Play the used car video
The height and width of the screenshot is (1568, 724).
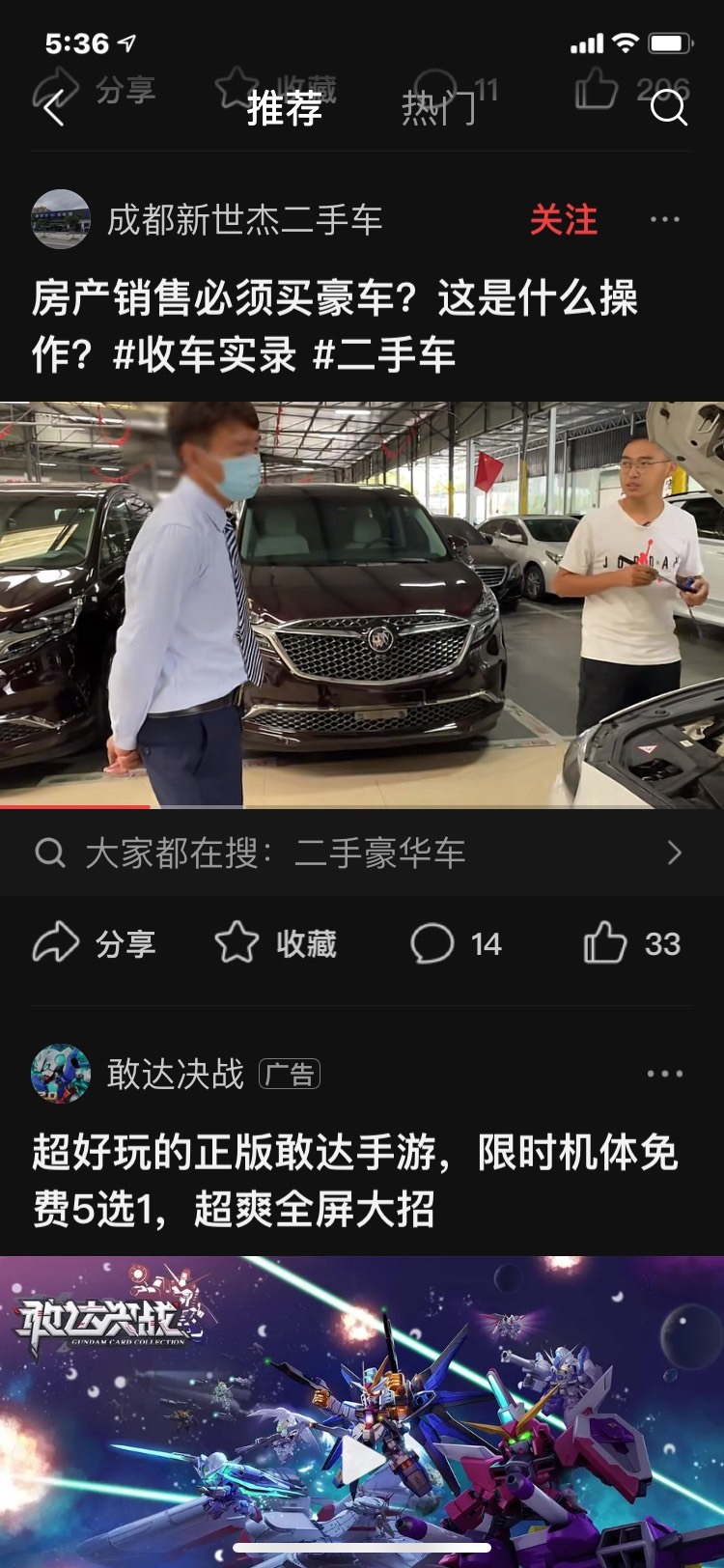362,604
